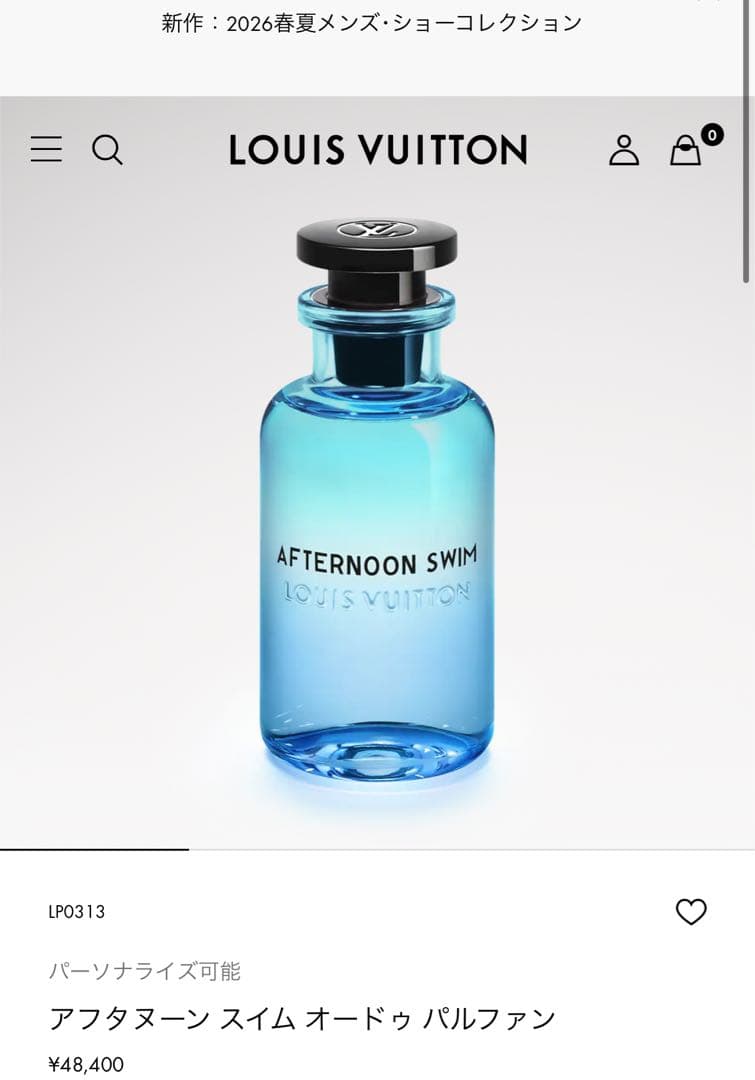This screenshot has height=1080, width=755.
Task: Open the hamburger navigation menu
Action: click(46, 150)
